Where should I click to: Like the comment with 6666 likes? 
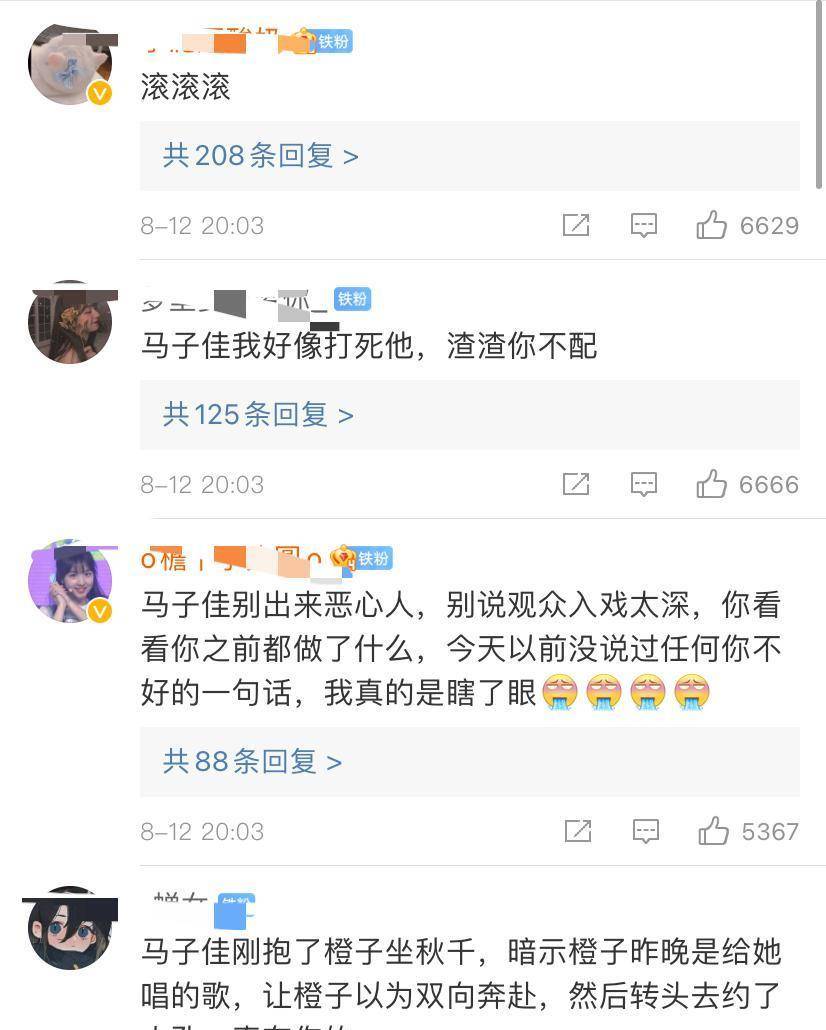click(712, 484)
